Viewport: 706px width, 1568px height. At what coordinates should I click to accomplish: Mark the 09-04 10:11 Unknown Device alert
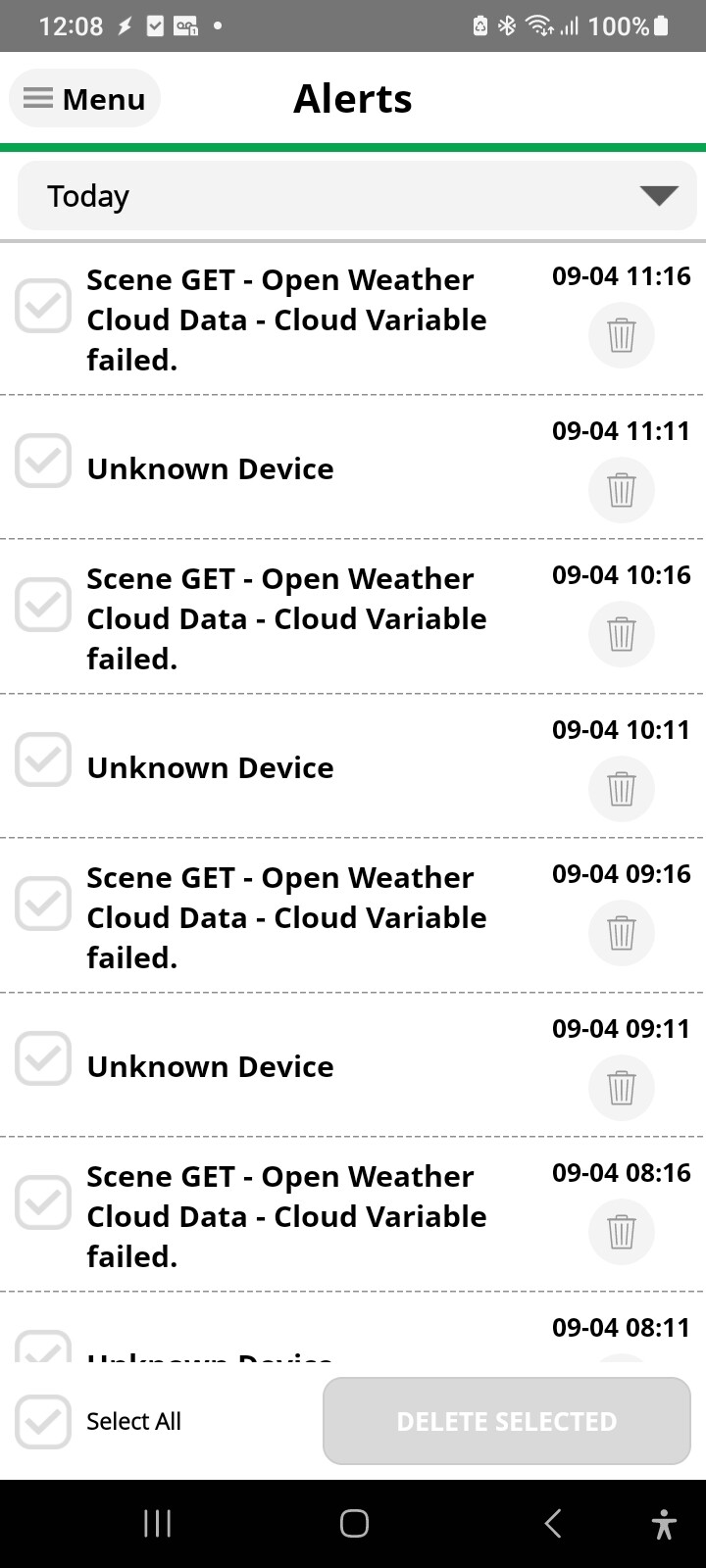tap(43, 759)
